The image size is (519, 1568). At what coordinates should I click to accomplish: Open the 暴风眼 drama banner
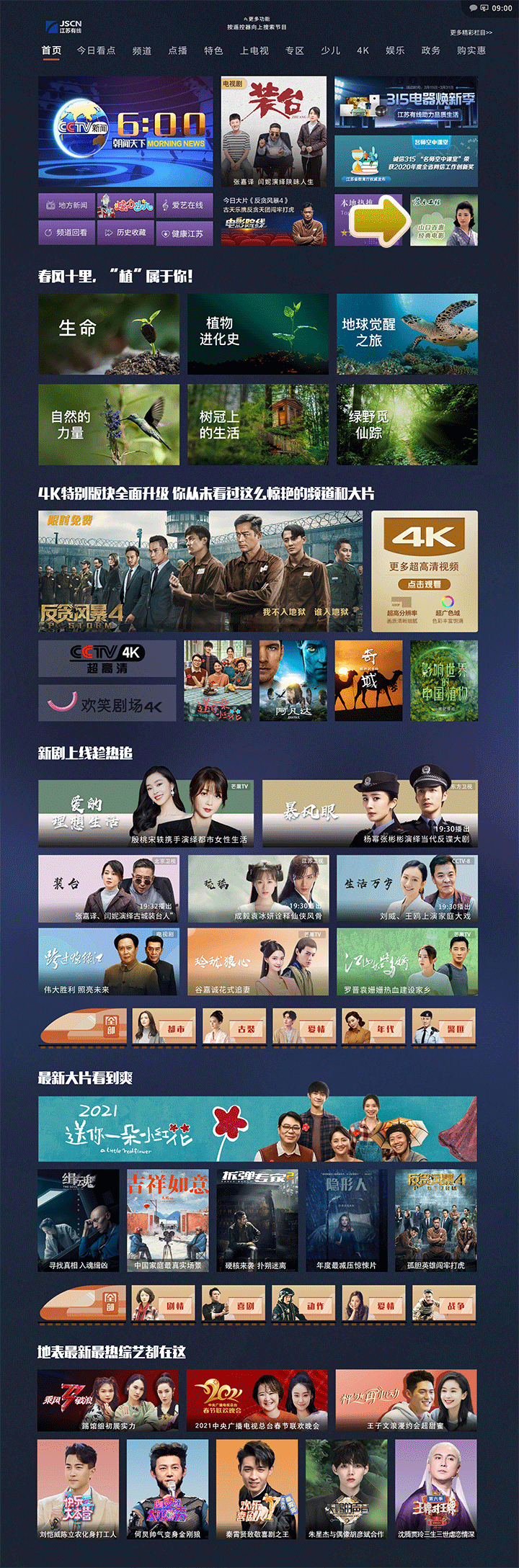pyautogui.click(x=369, y=813)
